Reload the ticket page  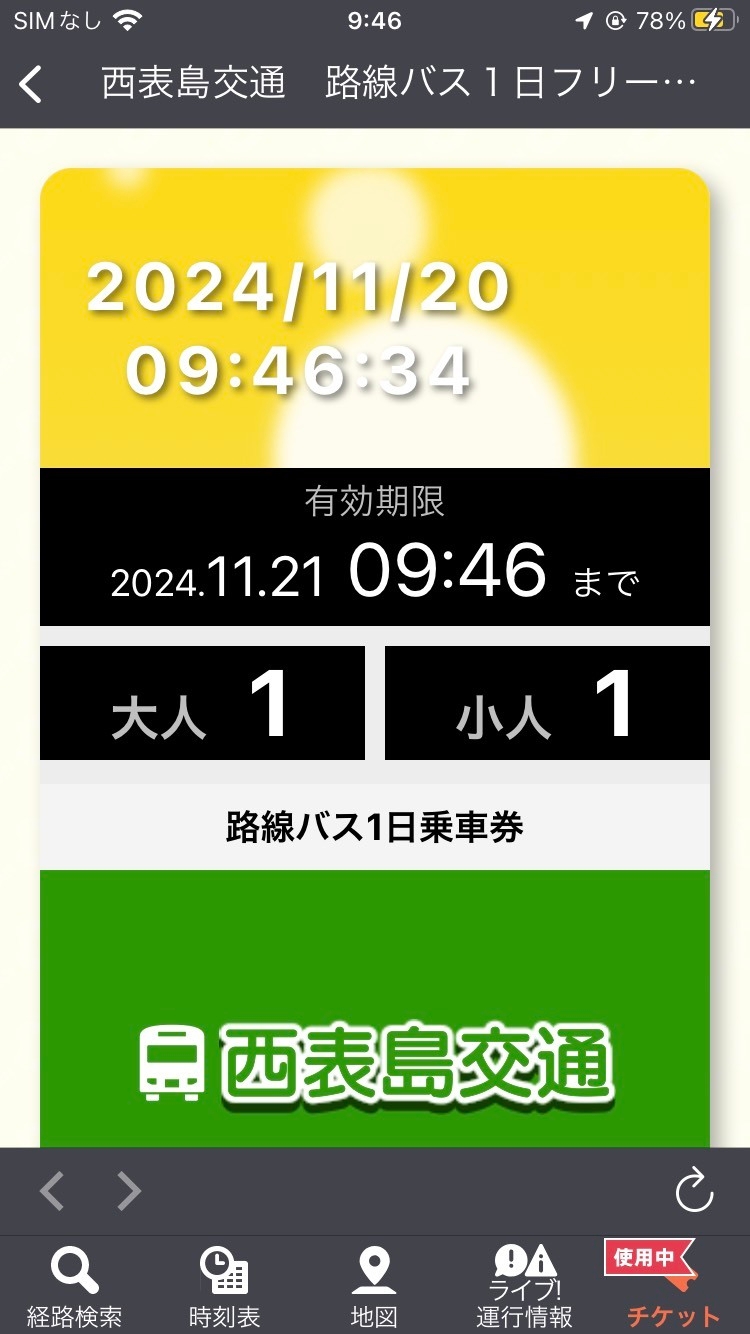(694, 1191)
